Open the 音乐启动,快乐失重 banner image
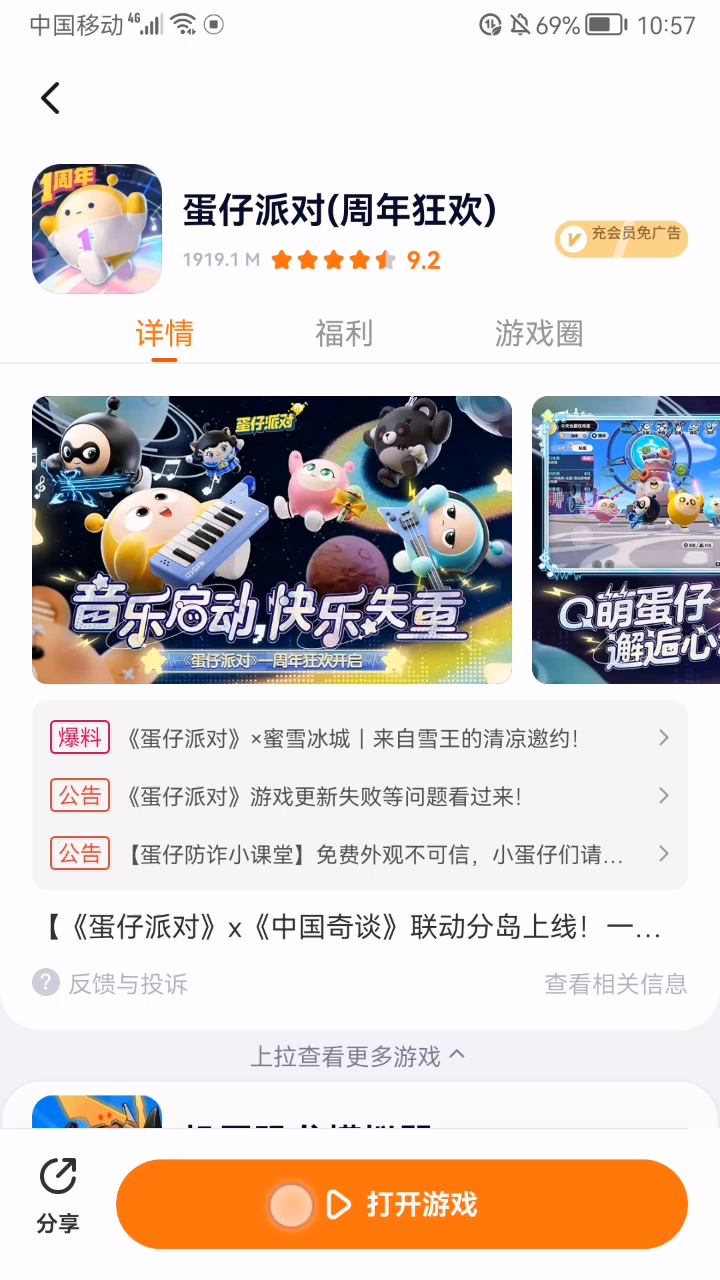Viewport: 720px width, 1280px height. tap(272, 540)
